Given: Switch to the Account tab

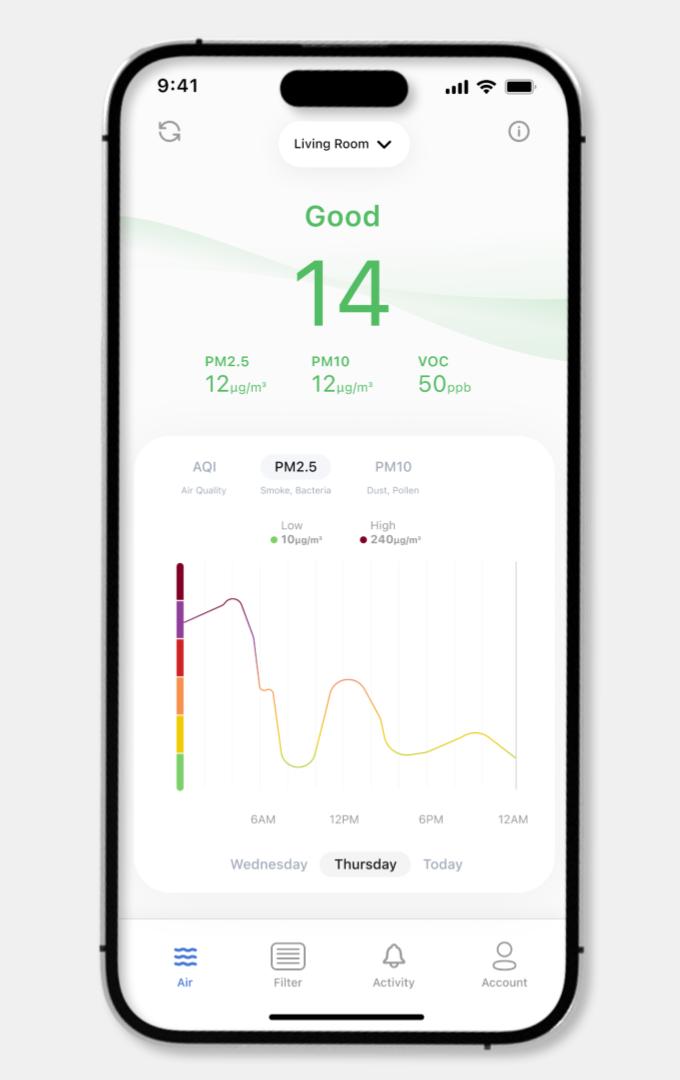Looking at the screenshot, I should (504, 966).
